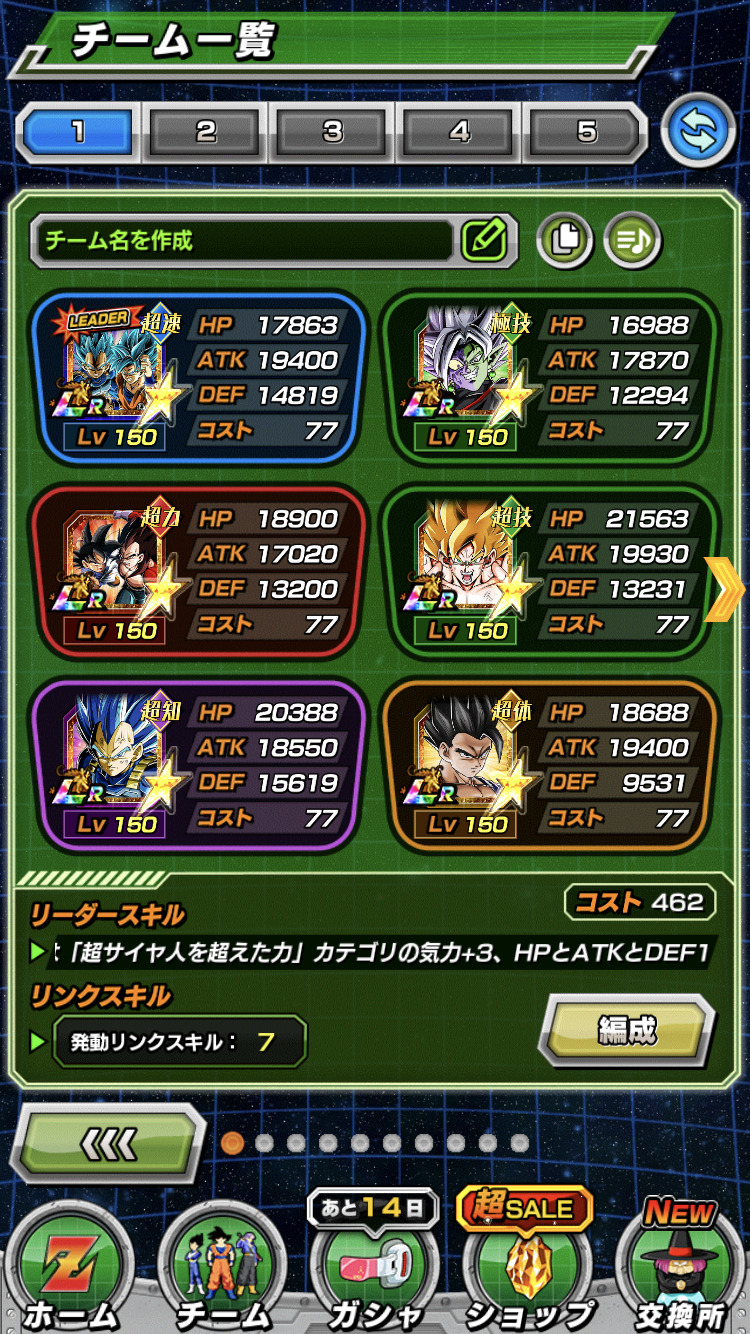Open the character card with HP 20388
Image resolution: width=750 pixels, height=1334 pixels.
pyautogui.click(x=197, y=766)
